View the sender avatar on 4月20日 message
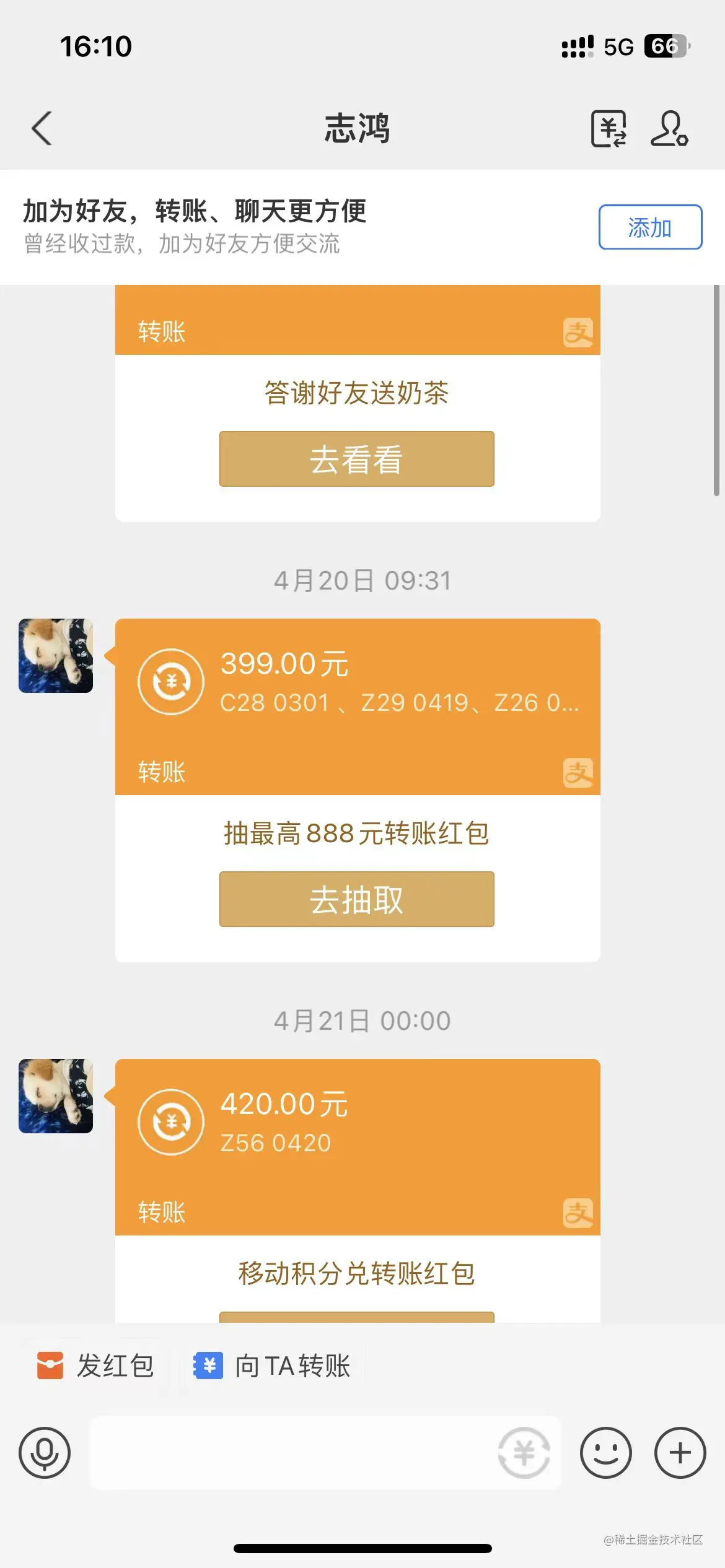This screenshot has width=725, height=1568. point(56,656)
